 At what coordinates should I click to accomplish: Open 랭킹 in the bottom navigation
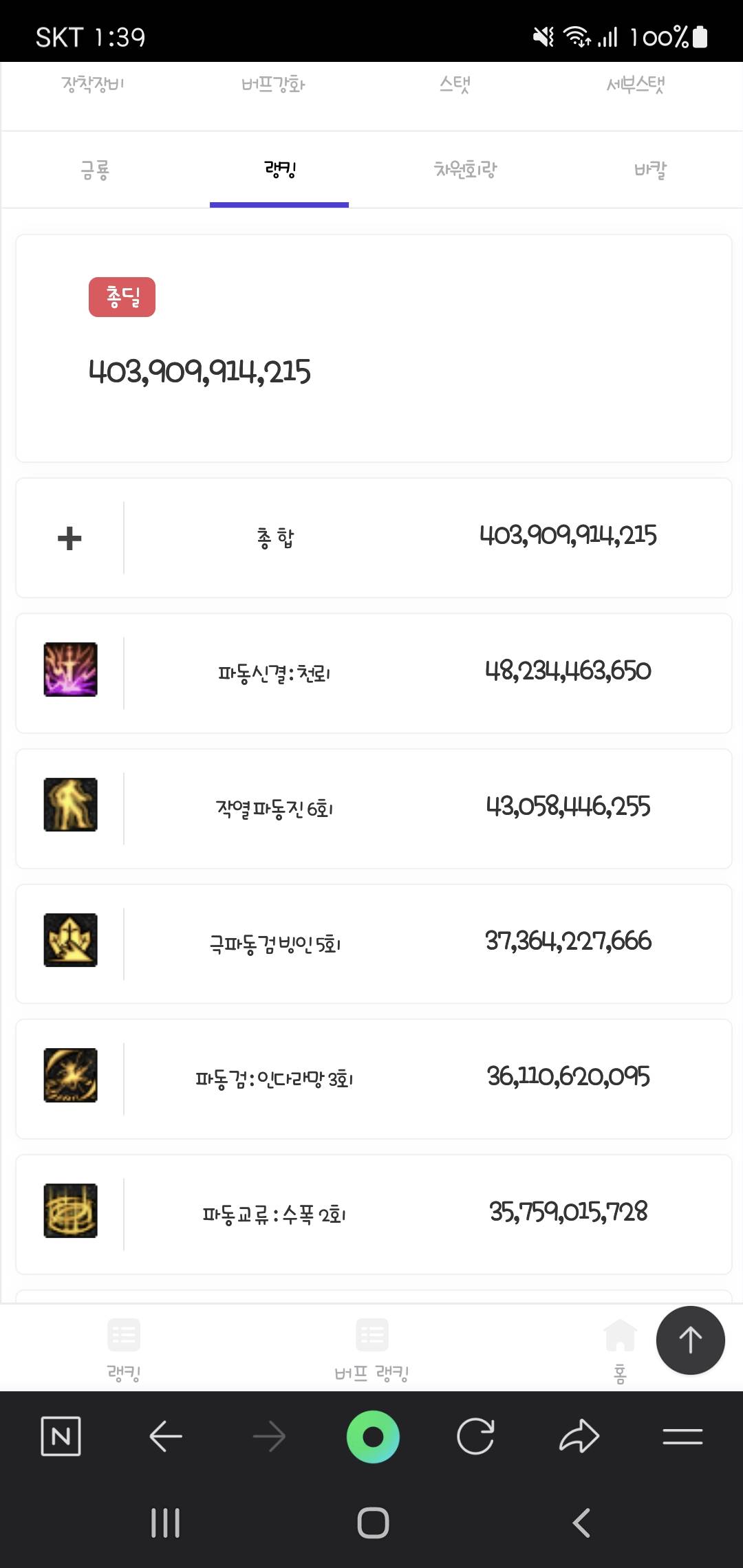[124, 1349]
